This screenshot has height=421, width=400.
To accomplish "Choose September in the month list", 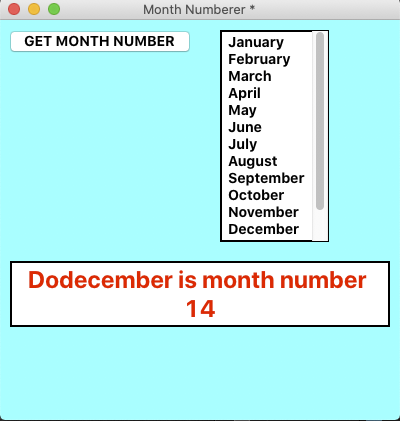I will coord(266,178).
